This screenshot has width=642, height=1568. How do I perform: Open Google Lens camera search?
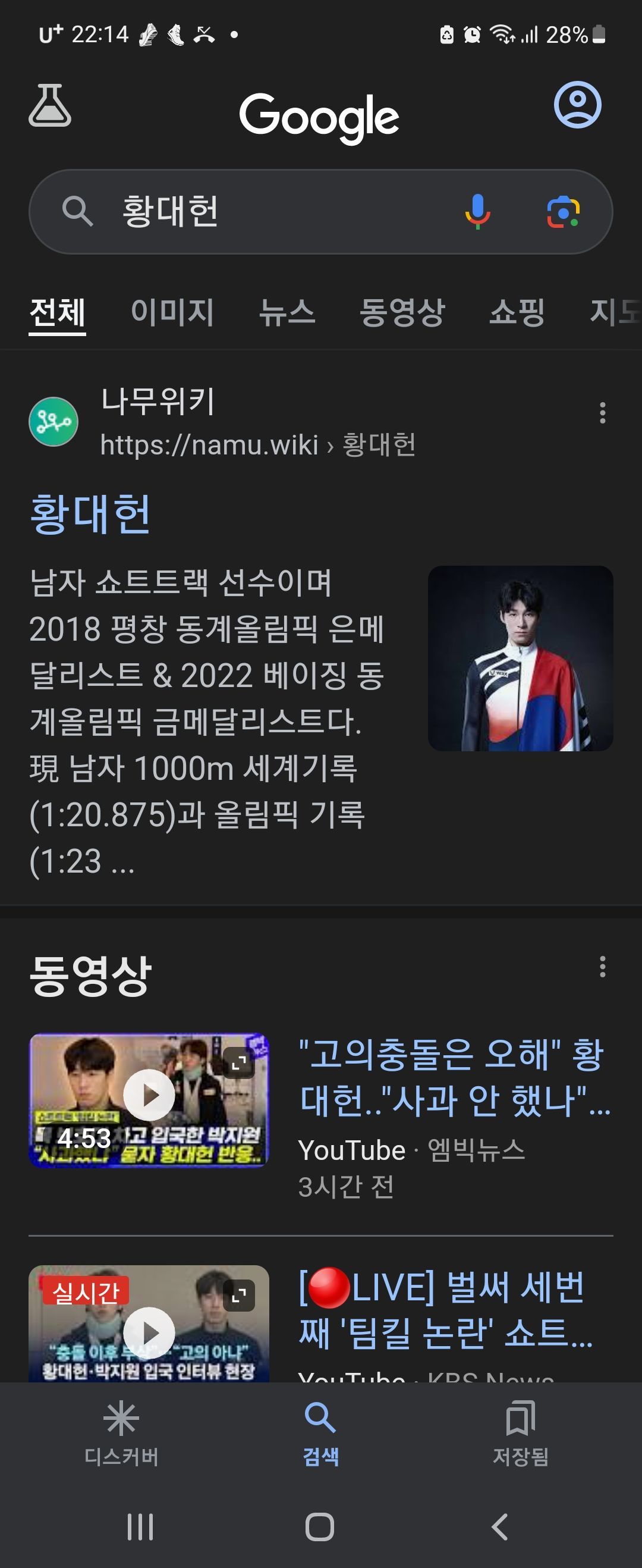pos(563,211)
